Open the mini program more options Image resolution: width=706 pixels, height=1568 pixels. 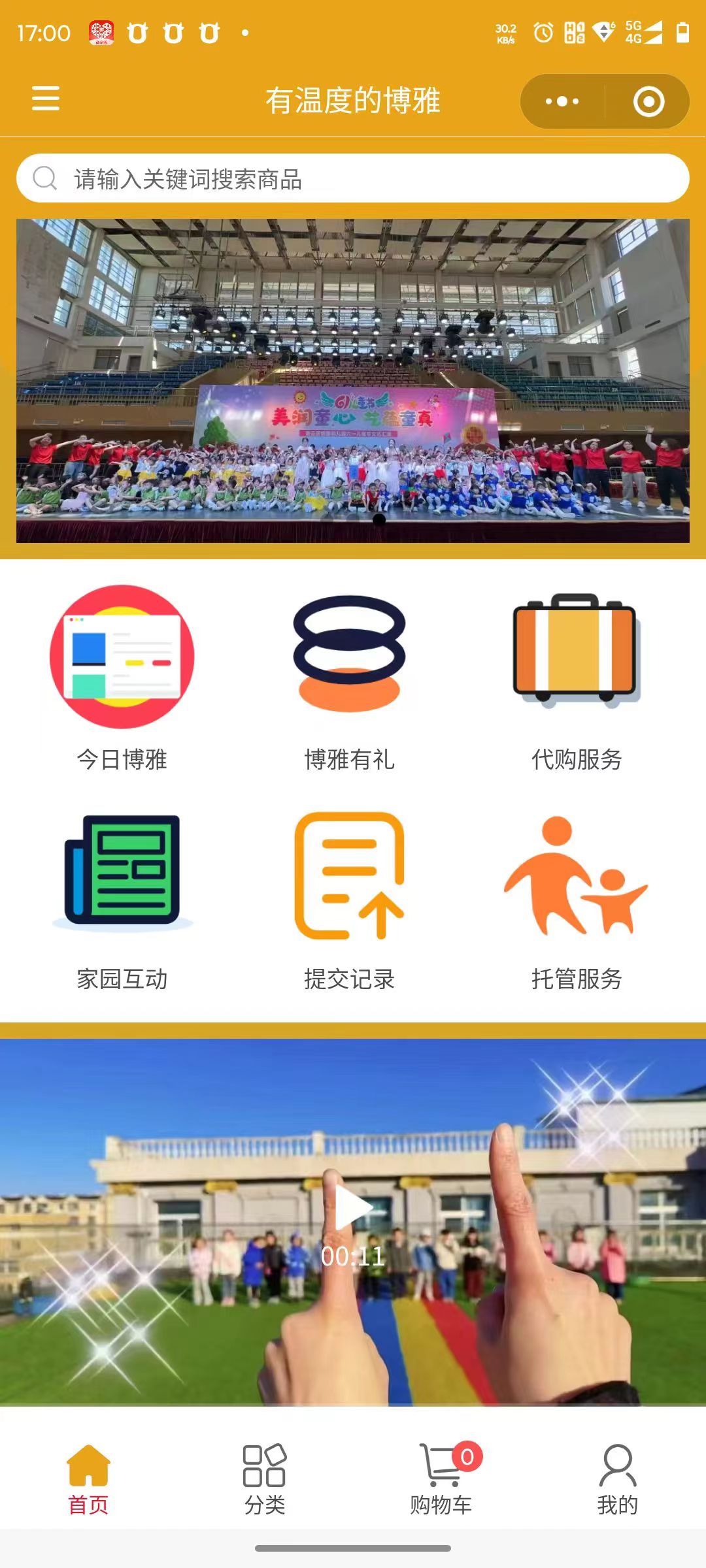tap(562, 101)
